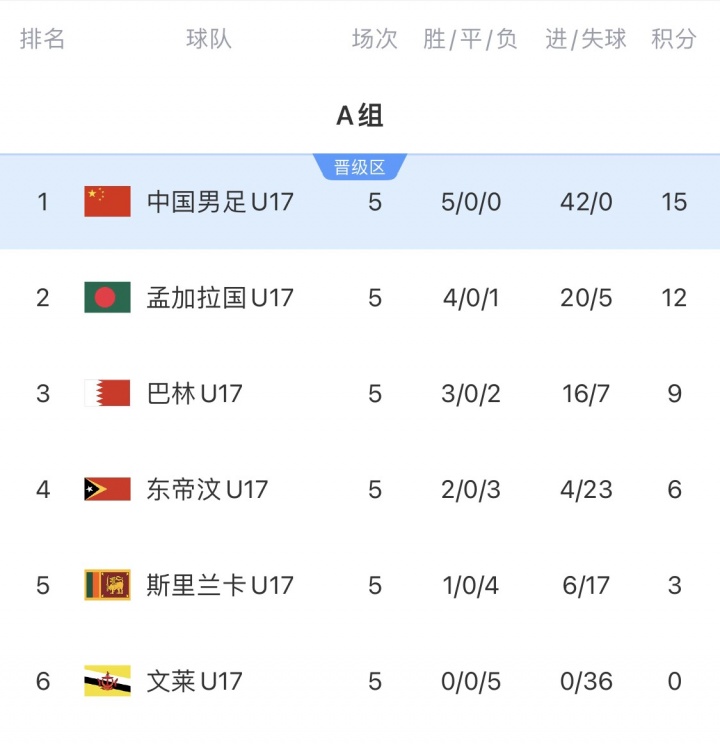Tap the 文莱 U17 team row
Viewport: 720px width, 746px height.
tap(195, 682)
